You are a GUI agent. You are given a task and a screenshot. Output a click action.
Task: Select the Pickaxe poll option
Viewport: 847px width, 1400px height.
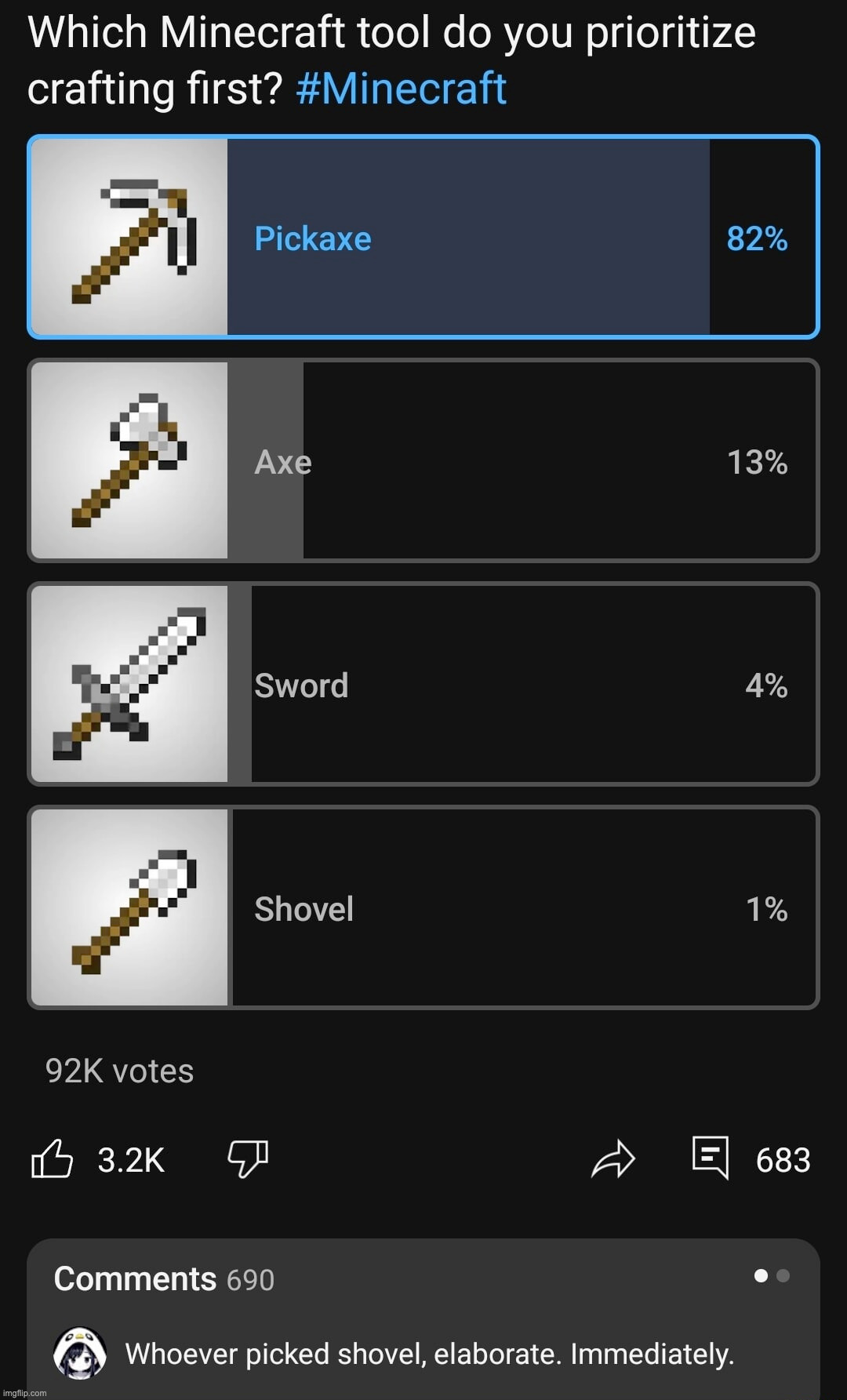[x=423, y=238]
